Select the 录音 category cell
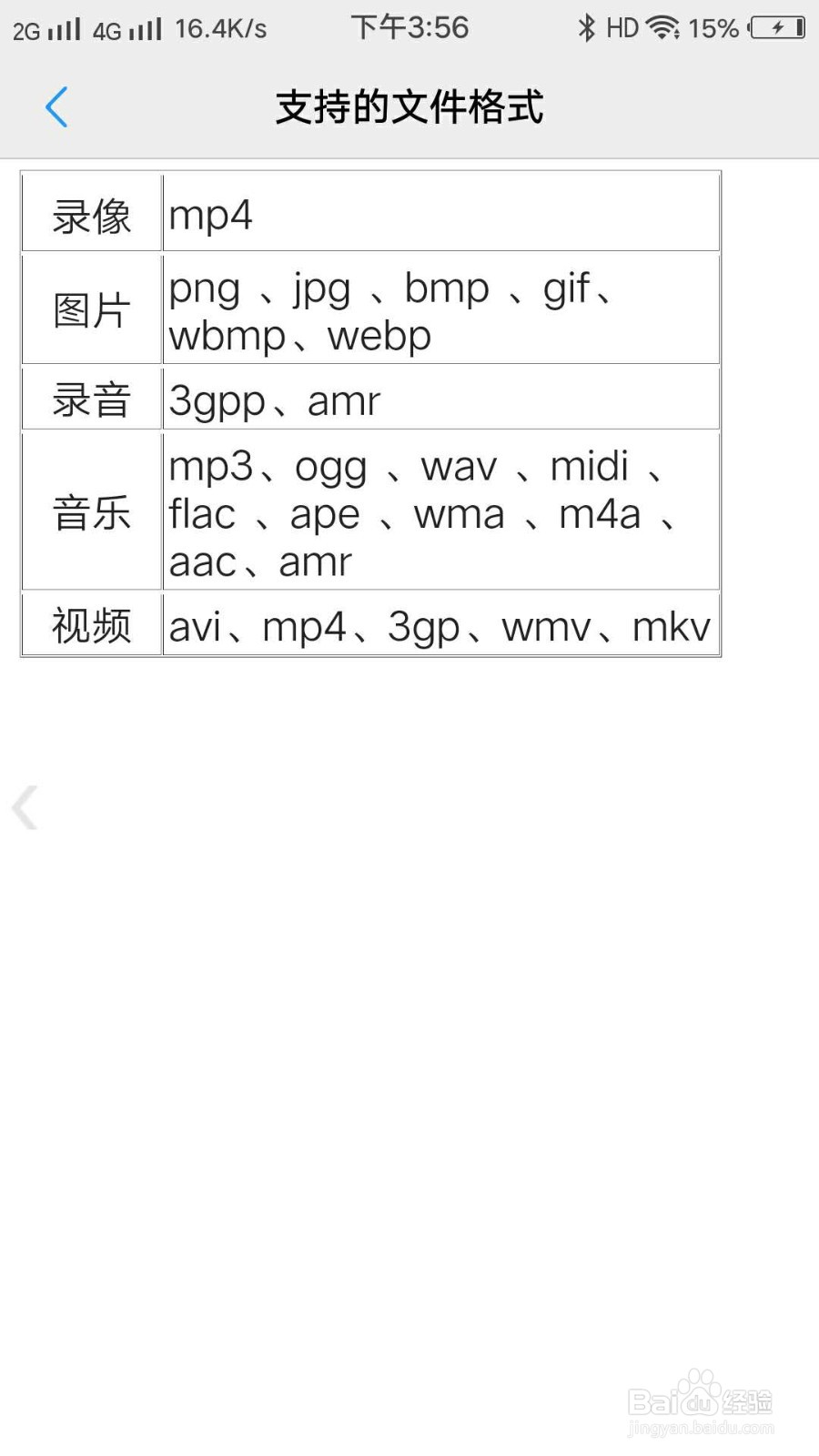Image resolution: width=819 pixels, height=1456 pixels. (90, 398)
